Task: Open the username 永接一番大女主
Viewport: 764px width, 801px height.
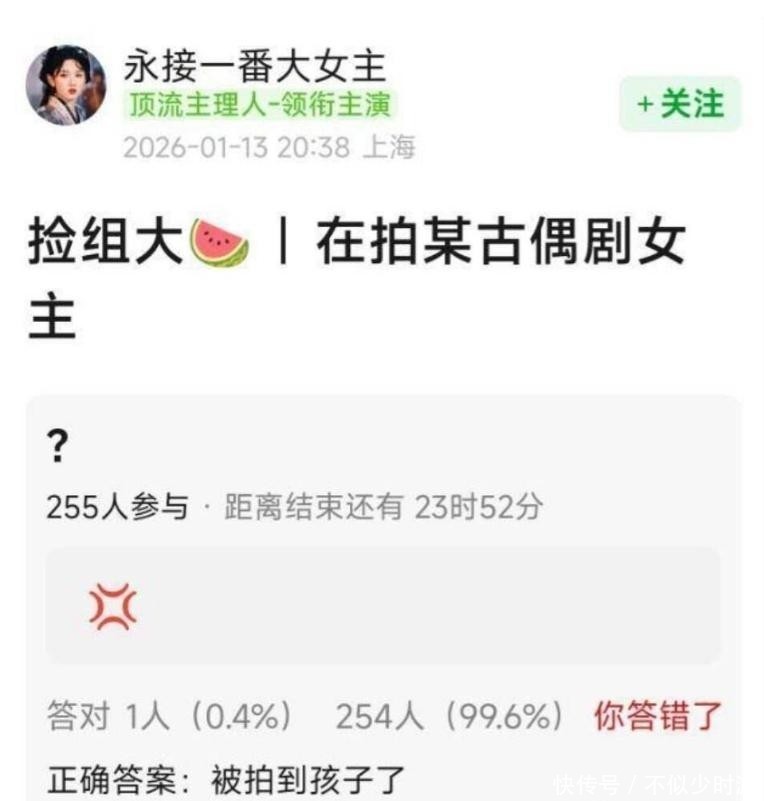Action: [x=255, y=67]
